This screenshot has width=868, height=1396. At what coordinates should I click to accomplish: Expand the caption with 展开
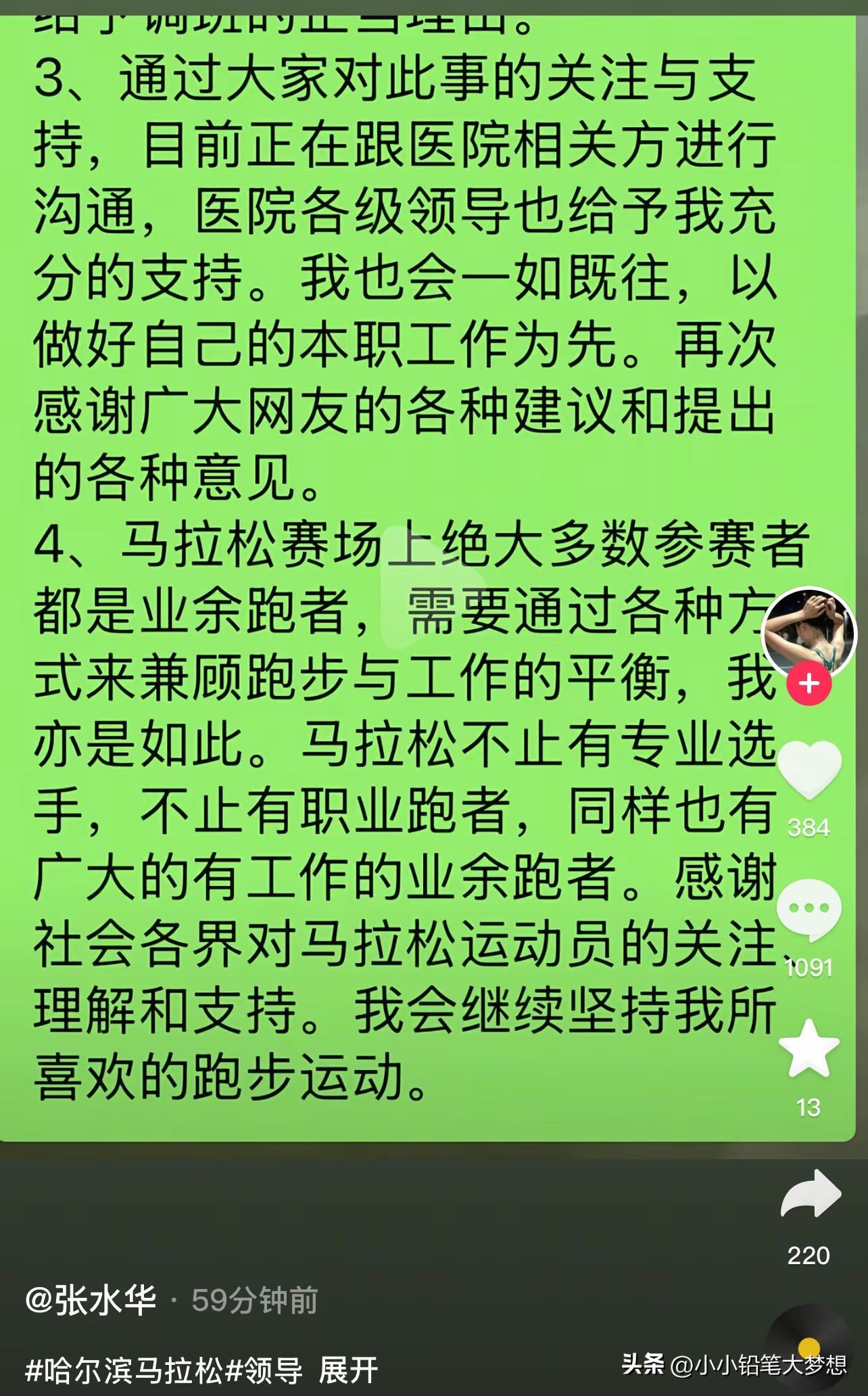pyautogui.click(x=348, y=1370)
